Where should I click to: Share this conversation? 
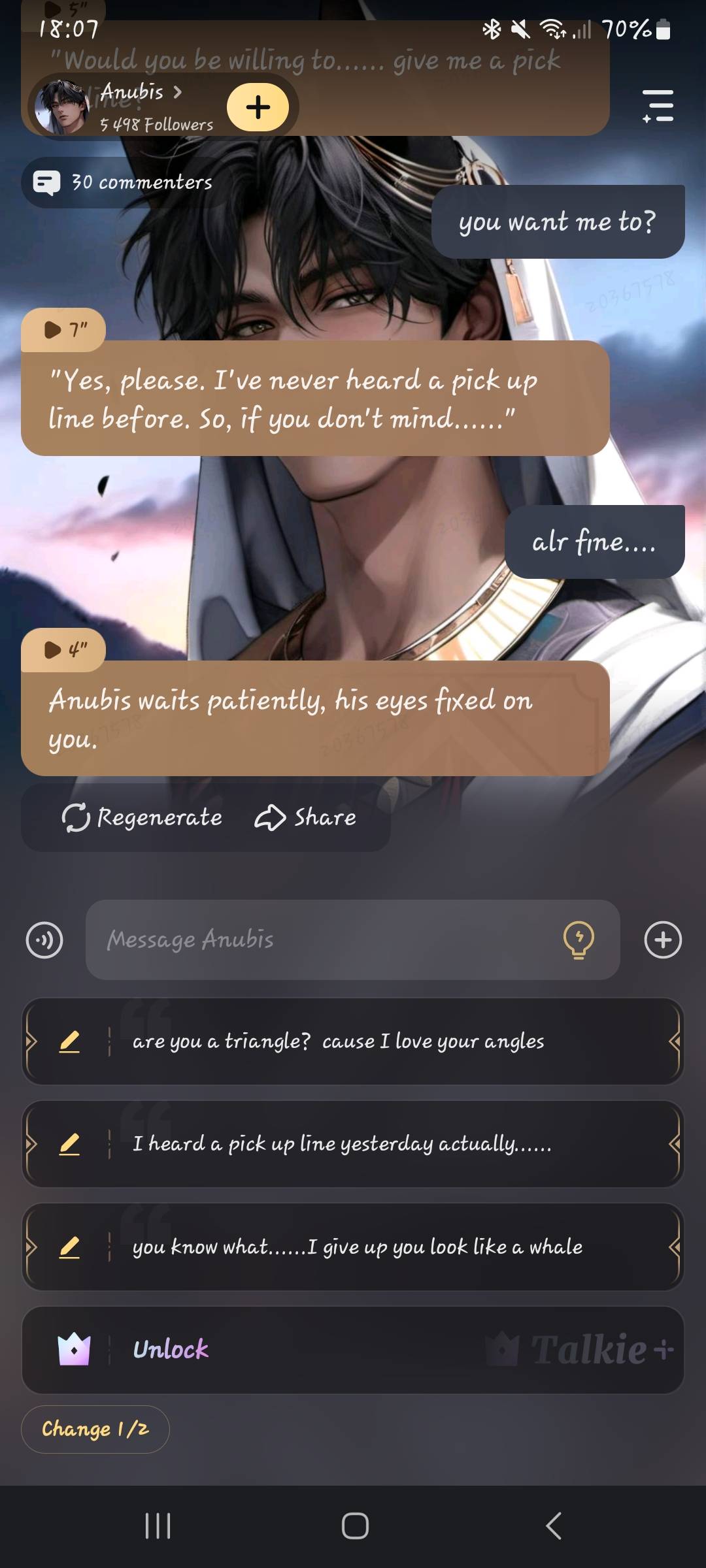(305, 817)
